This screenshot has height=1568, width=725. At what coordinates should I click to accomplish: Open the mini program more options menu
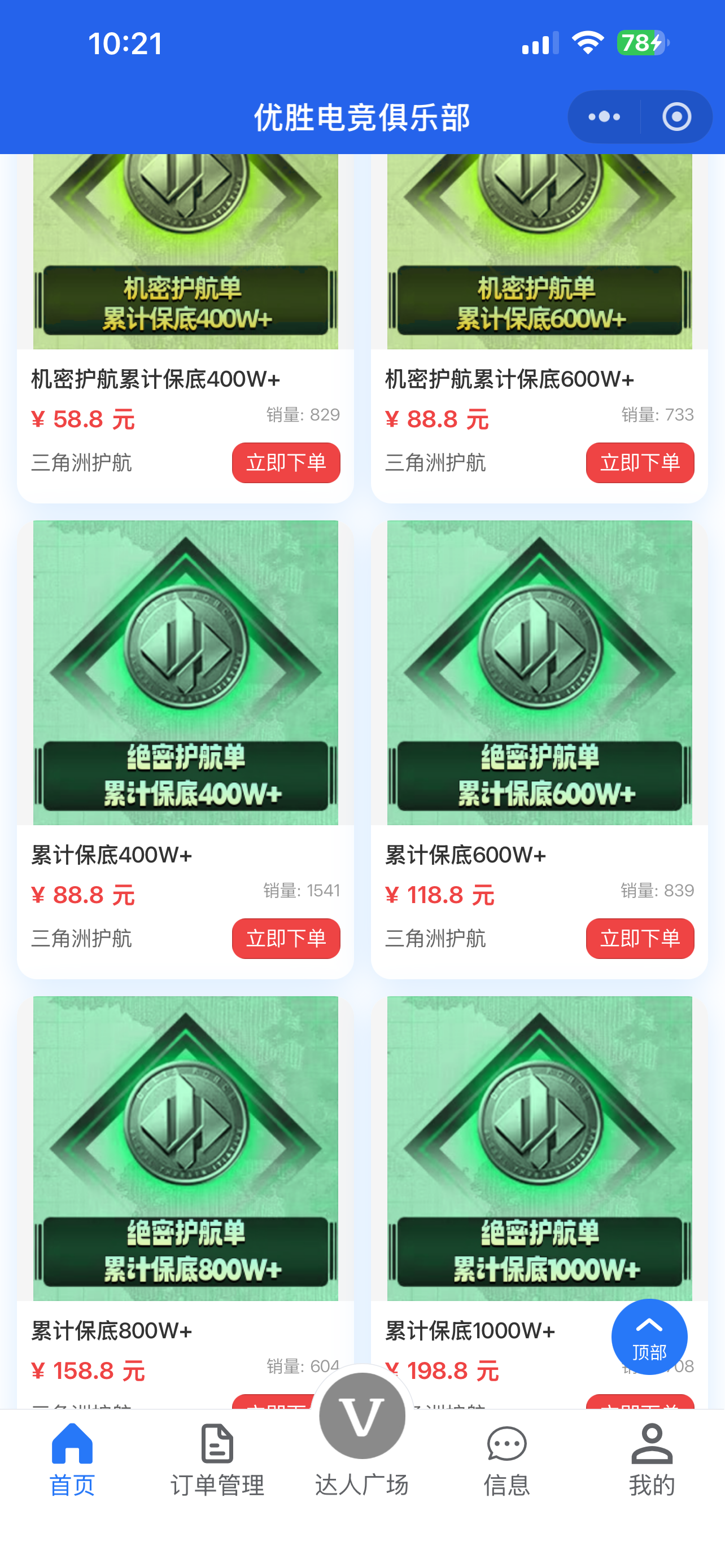[x=604, y=117]
